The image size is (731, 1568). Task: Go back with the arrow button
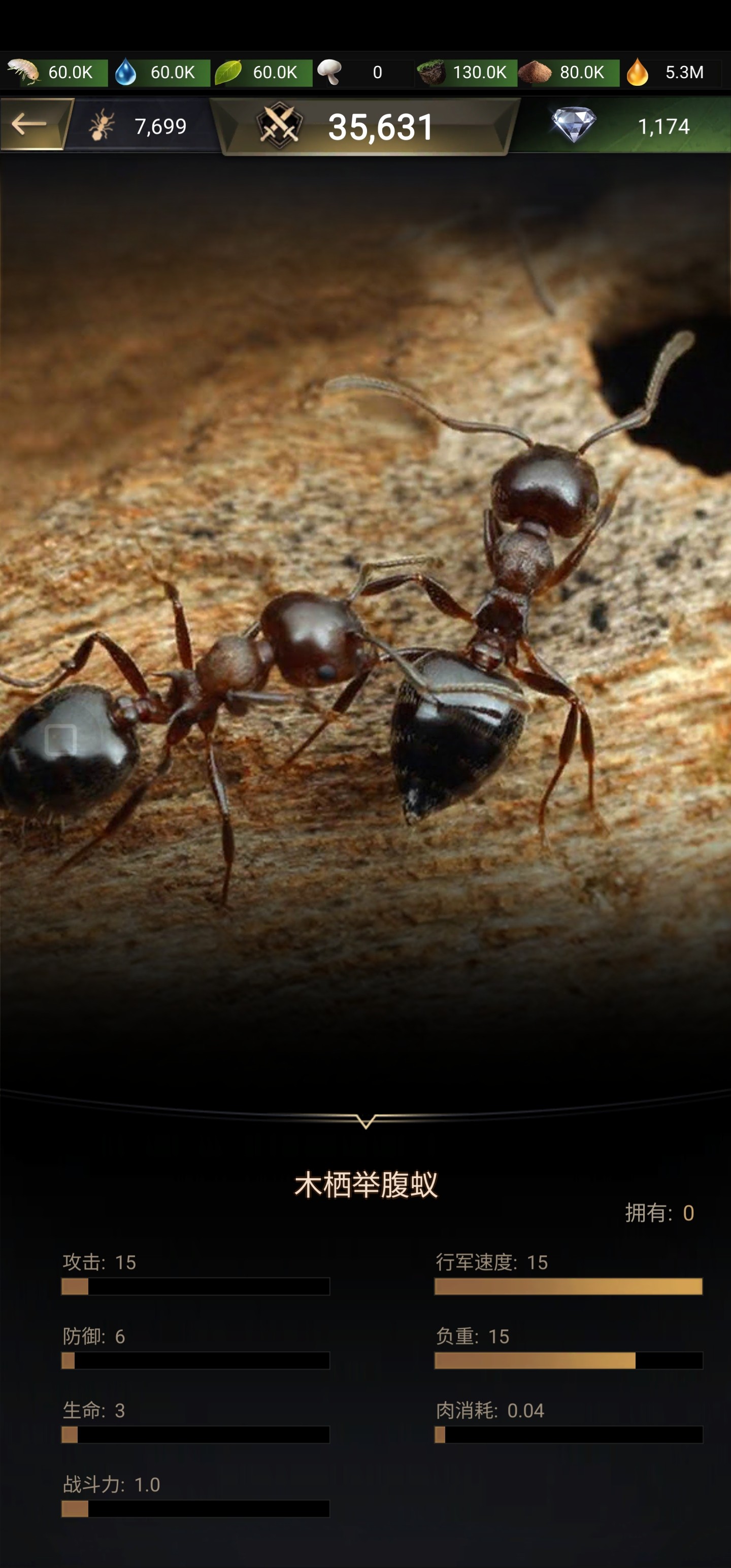pyautogui.click(x=31, y=125)
